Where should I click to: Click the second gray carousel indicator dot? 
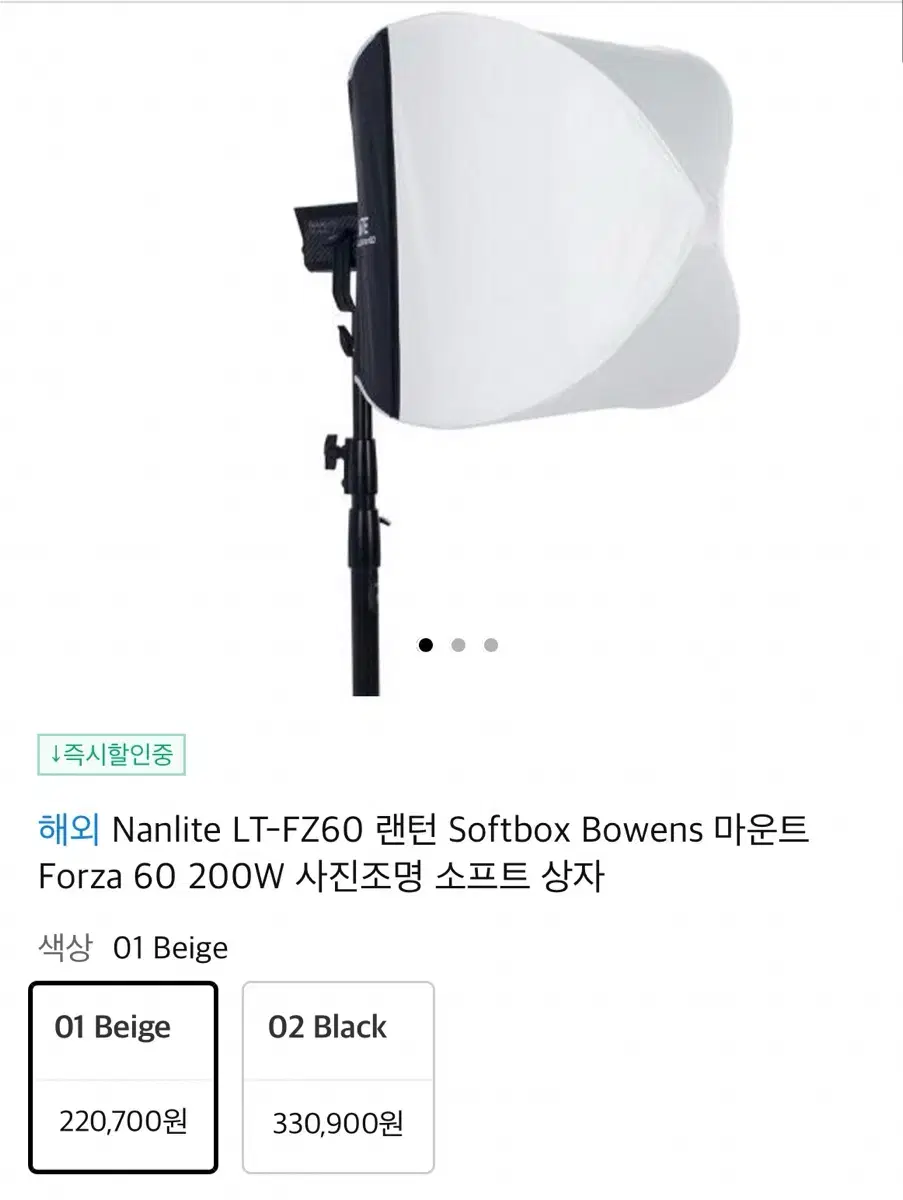(x=458, y=643)
